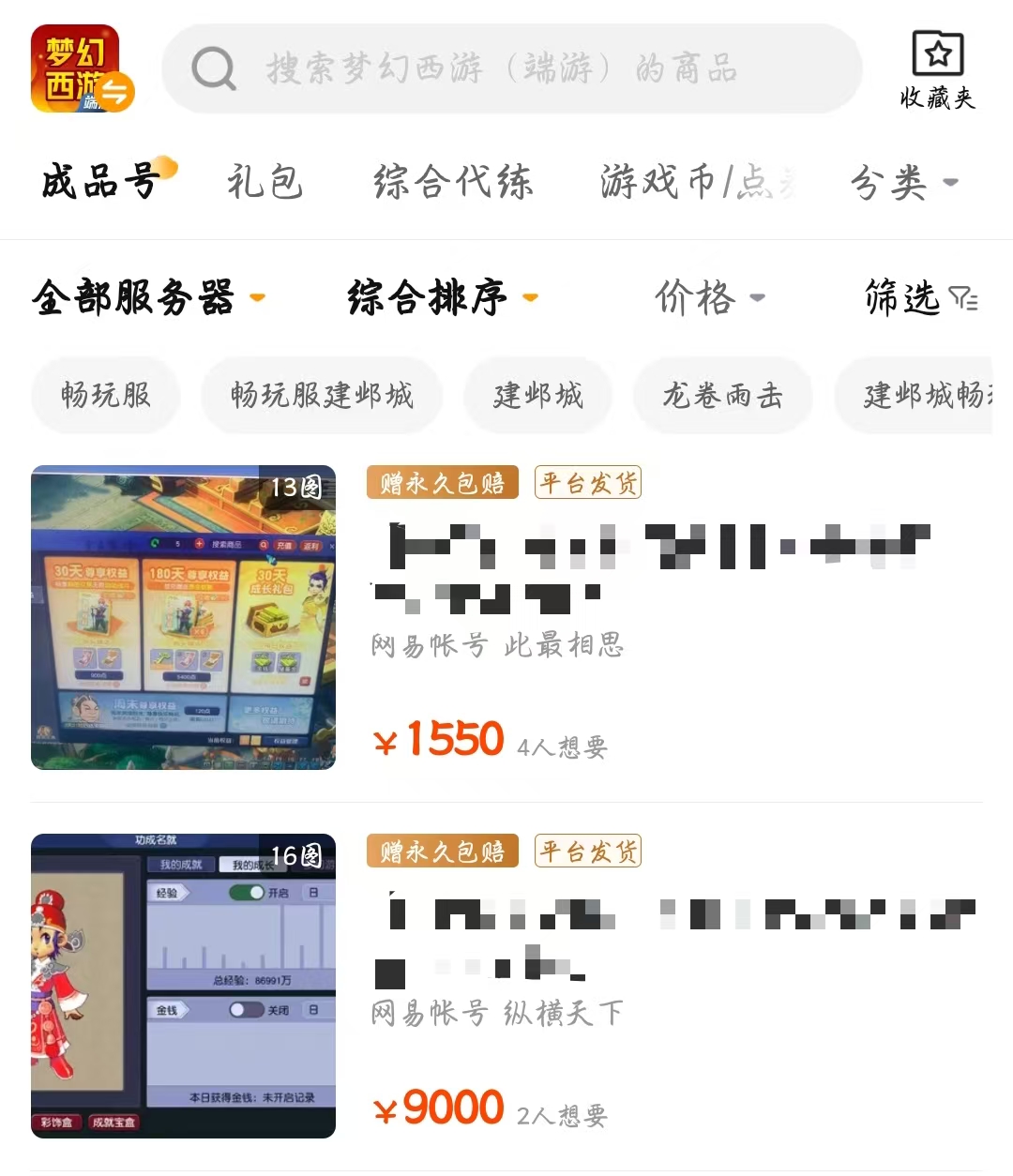The image size is (1013, 1176).
Task: Switch to the 礼包 tab
Action: [x=265, y=181]
